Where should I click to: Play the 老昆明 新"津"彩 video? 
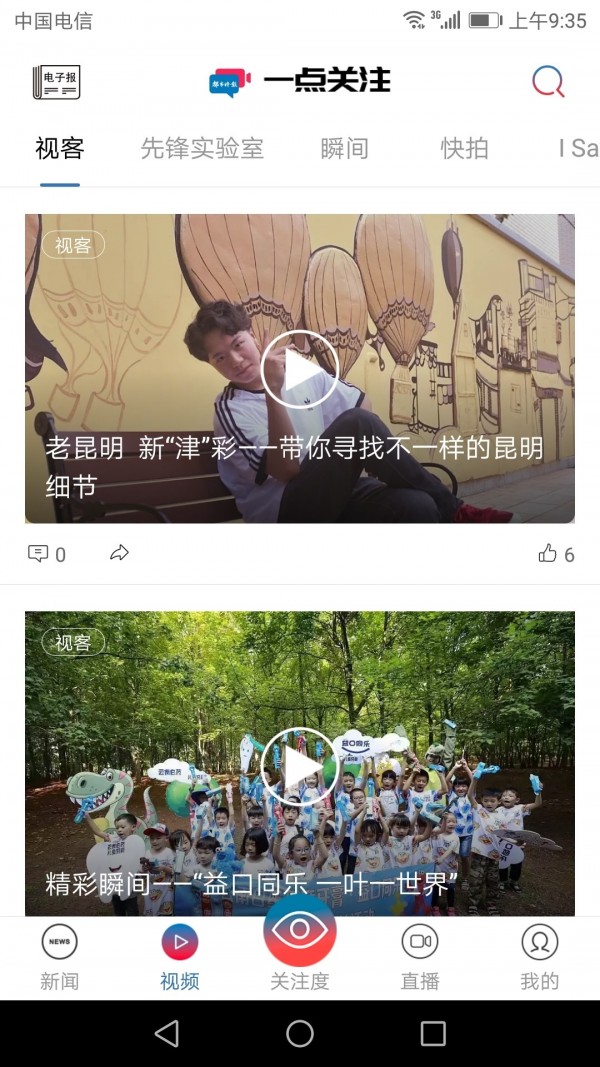coord(300,369)
